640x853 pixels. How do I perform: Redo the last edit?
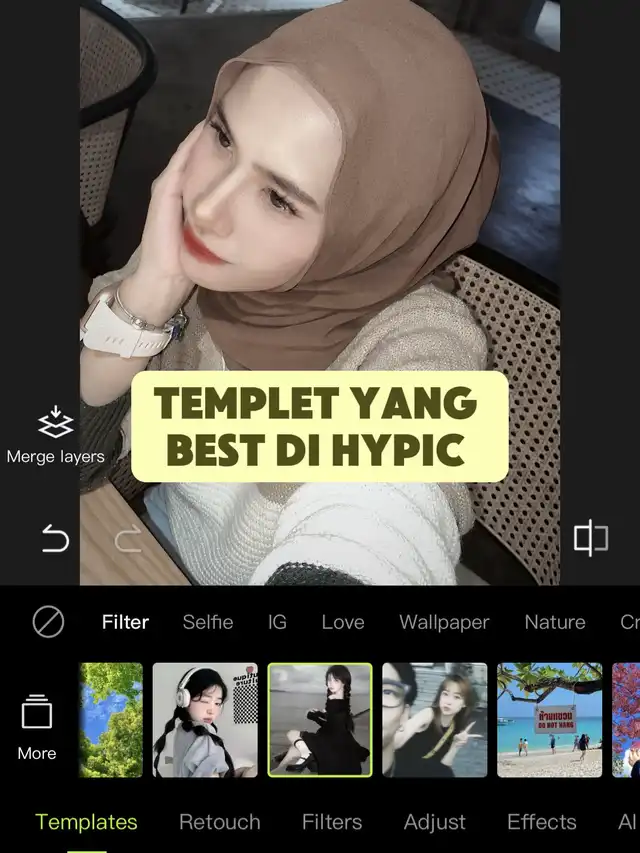tap(128, 540)
